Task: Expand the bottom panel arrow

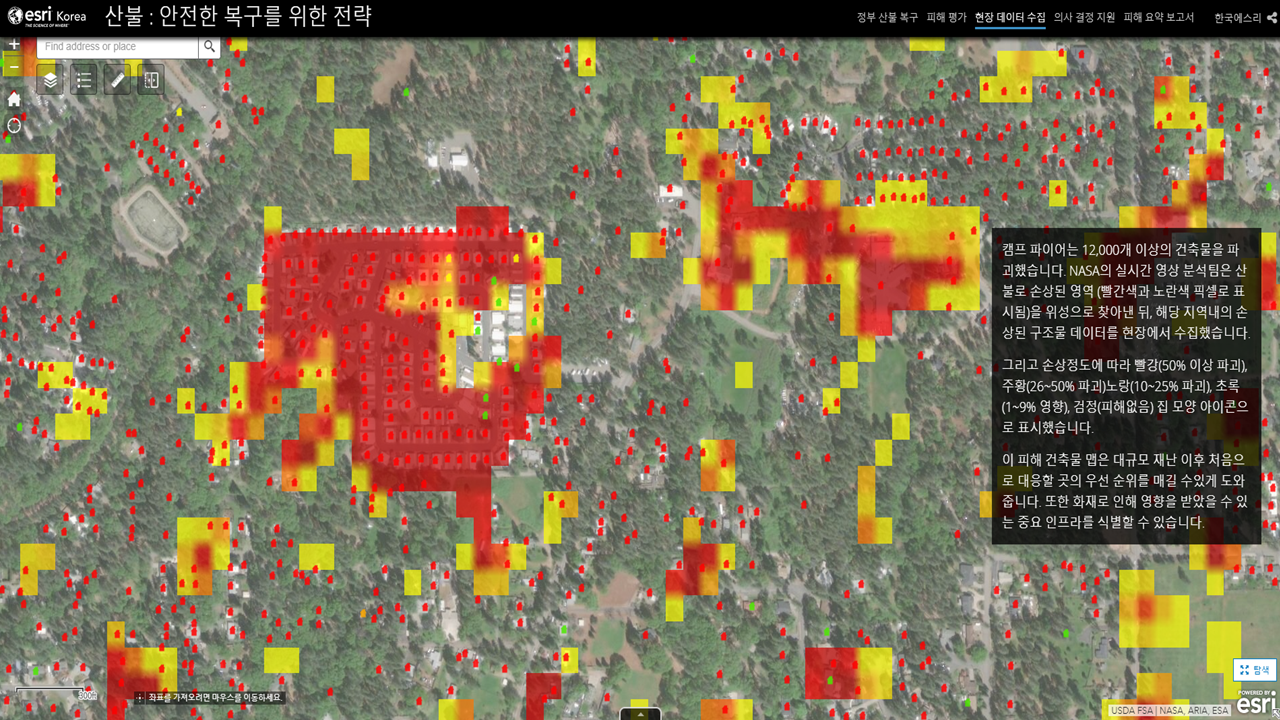Action: [640, 714]
